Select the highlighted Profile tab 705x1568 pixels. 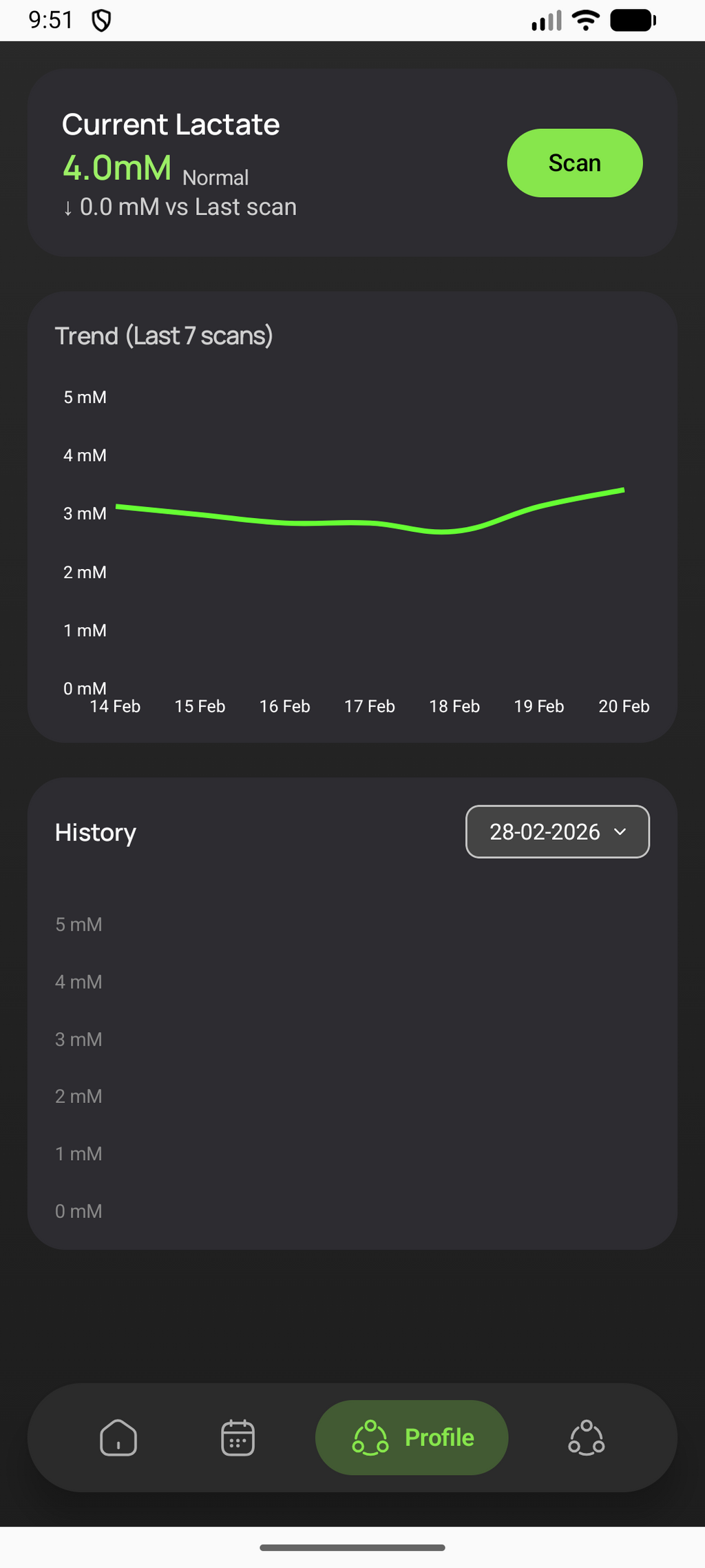coord(412,1438)
